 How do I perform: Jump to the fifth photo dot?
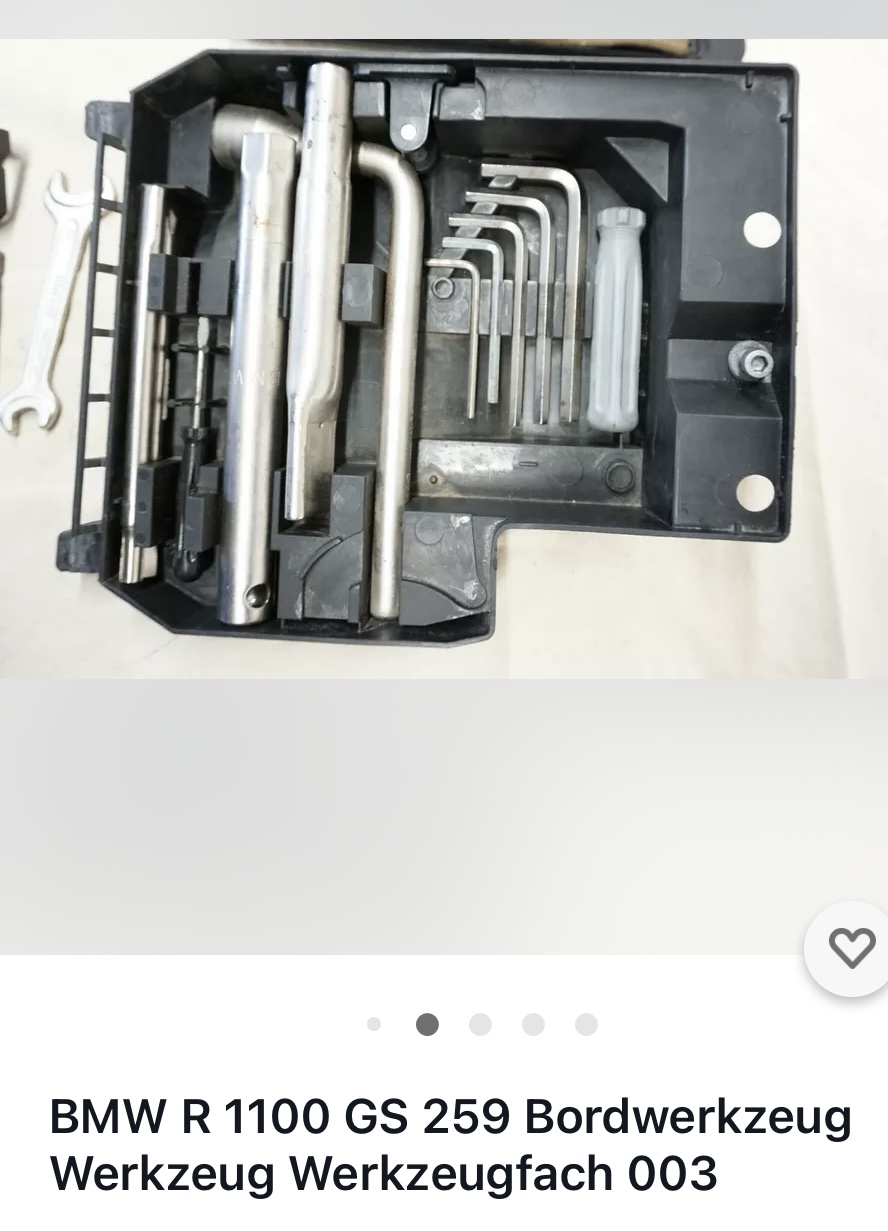pos(586,1024)
